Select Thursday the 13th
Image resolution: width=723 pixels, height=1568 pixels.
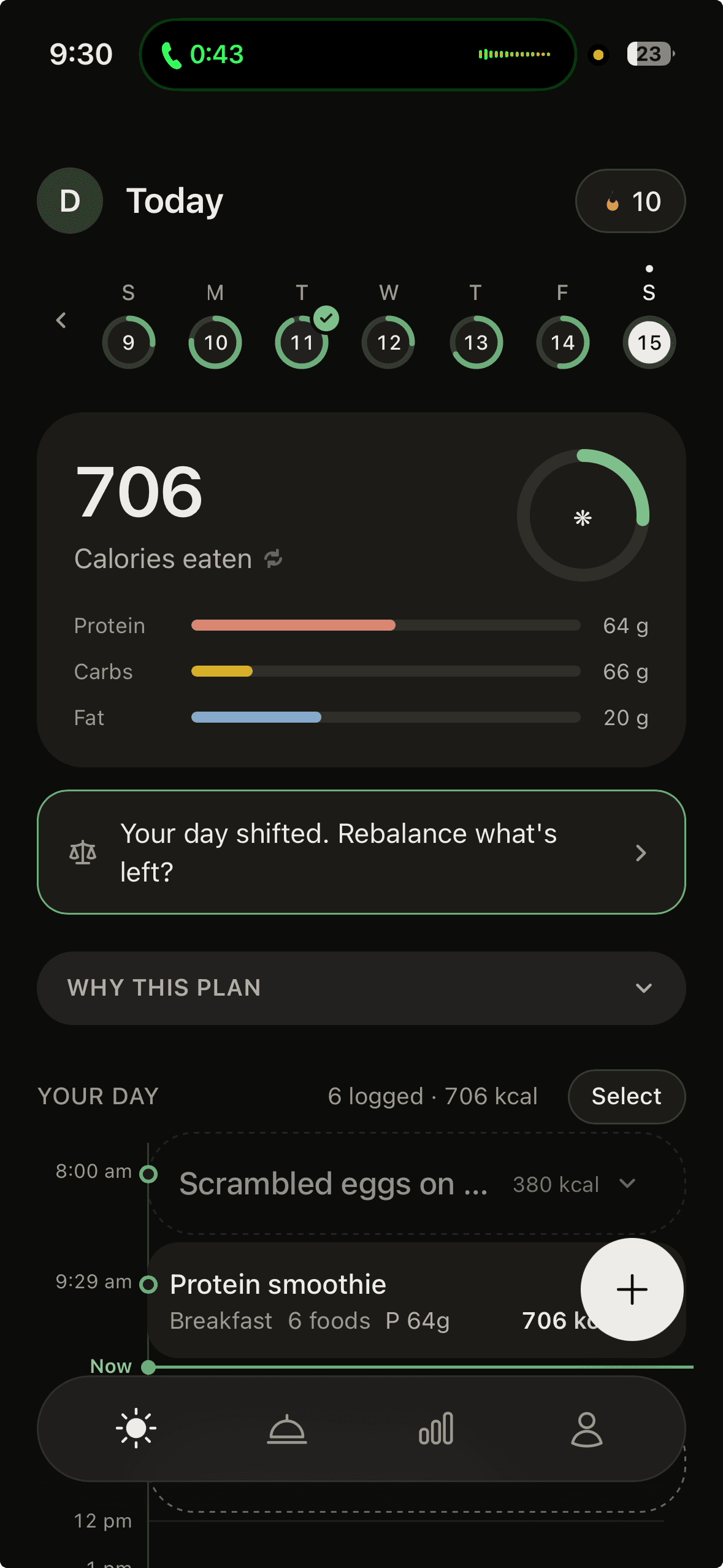[x=476, y=342]
